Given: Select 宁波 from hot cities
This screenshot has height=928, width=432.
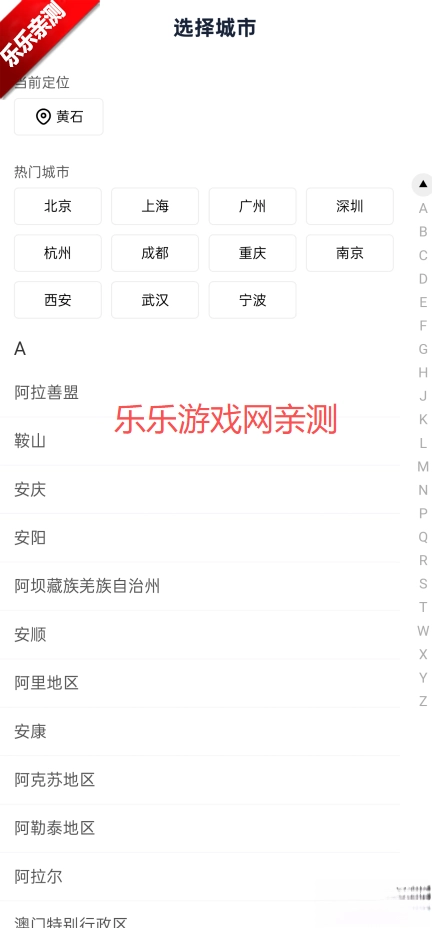Looking at the screenshot, I should tap(253, 299).
